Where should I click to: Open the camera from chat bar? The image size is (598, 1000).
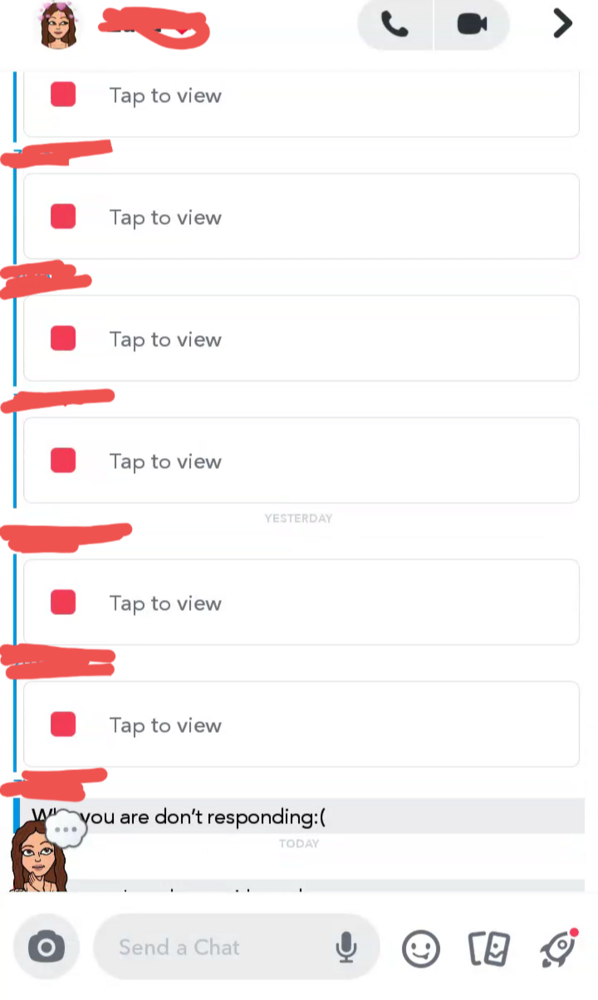pos(47,947)
